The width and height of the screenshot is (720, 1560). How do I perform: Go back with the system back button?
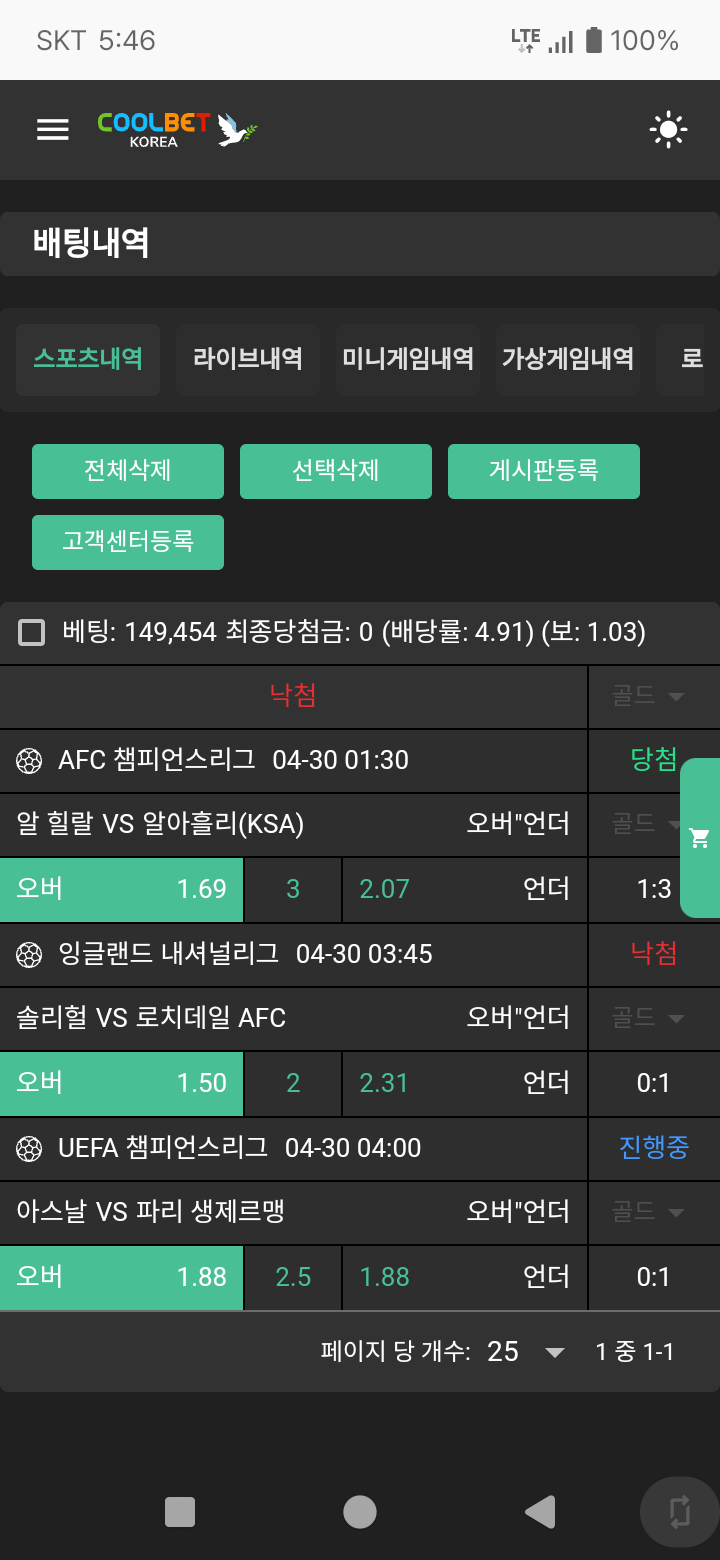540,1512
